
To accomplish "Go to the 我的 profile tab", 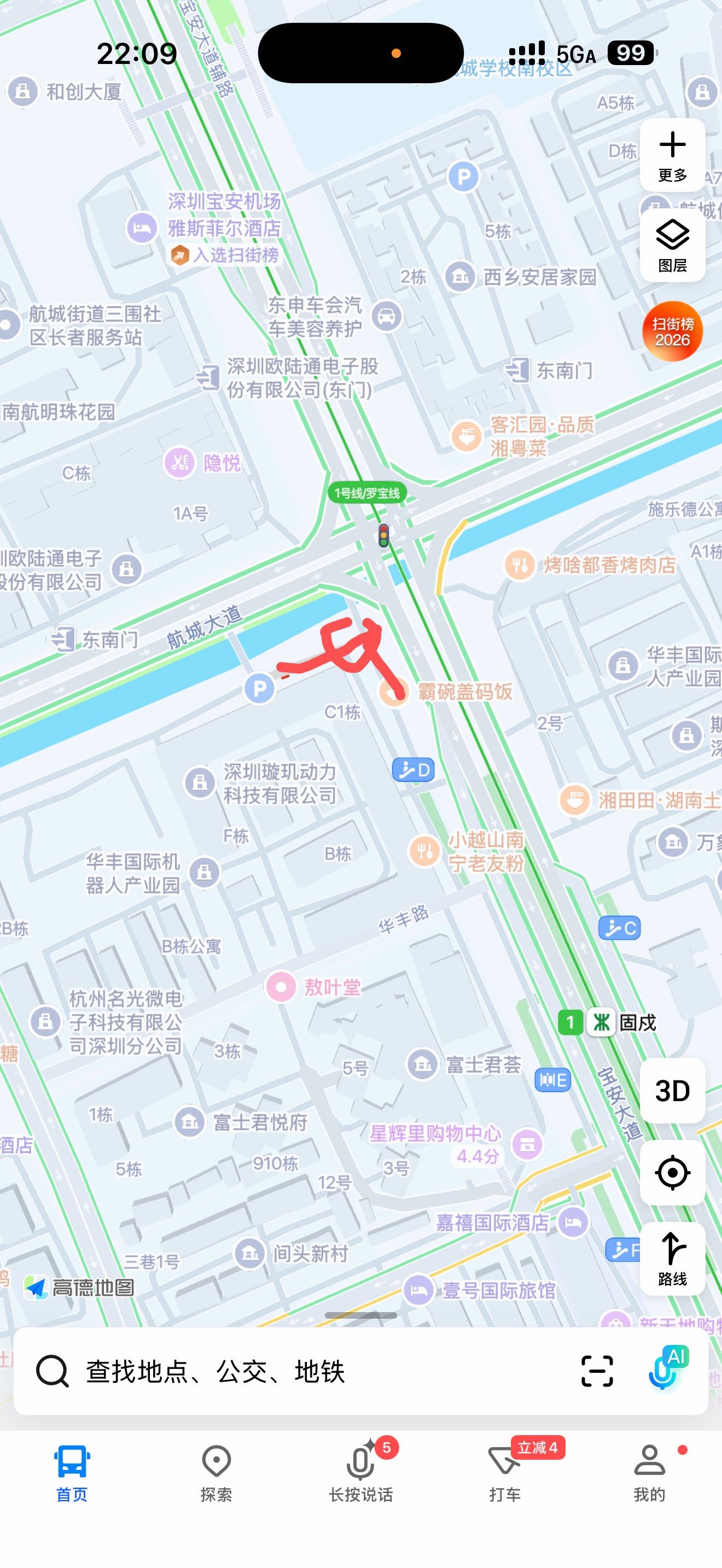I will [x=649, y=1472].
